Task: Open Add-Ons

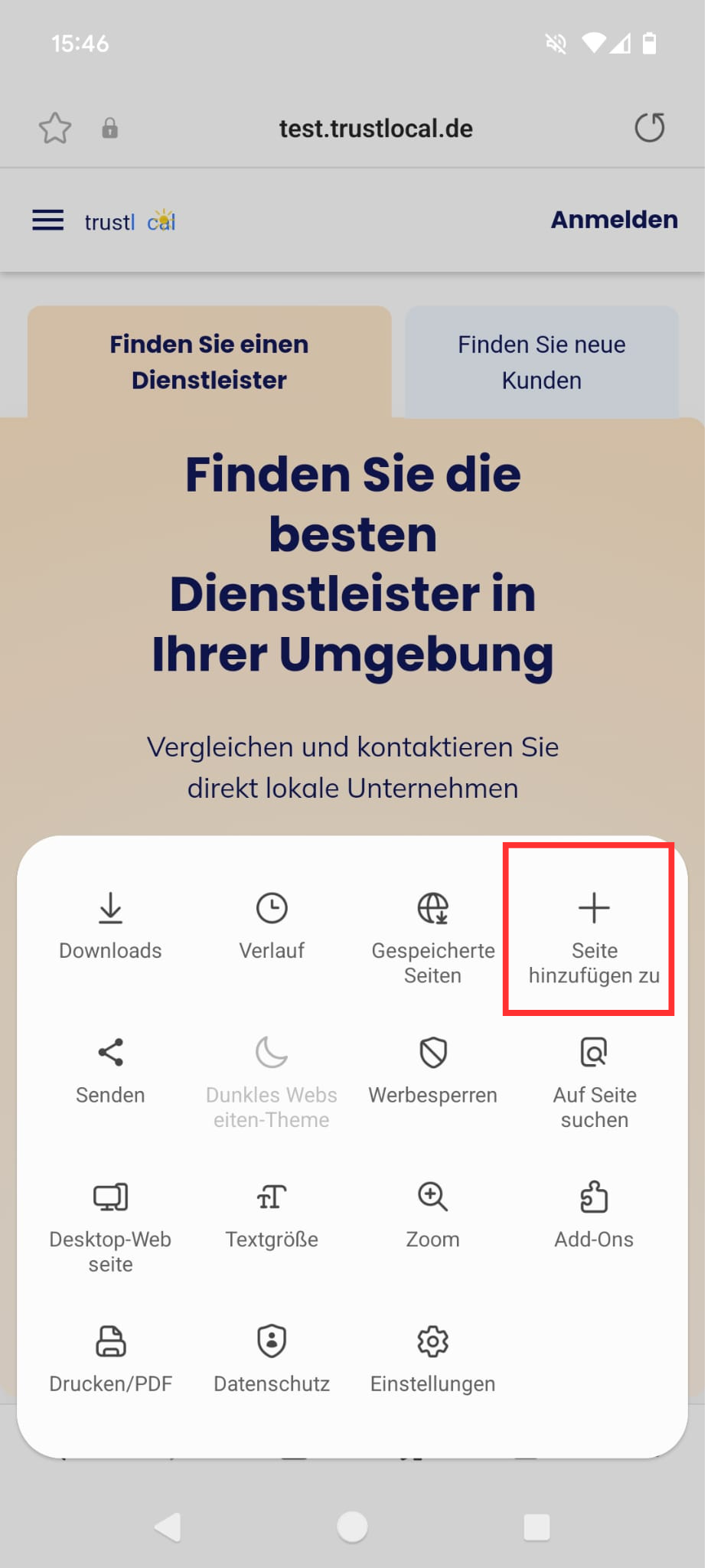Action: [x=593, y=1215]
